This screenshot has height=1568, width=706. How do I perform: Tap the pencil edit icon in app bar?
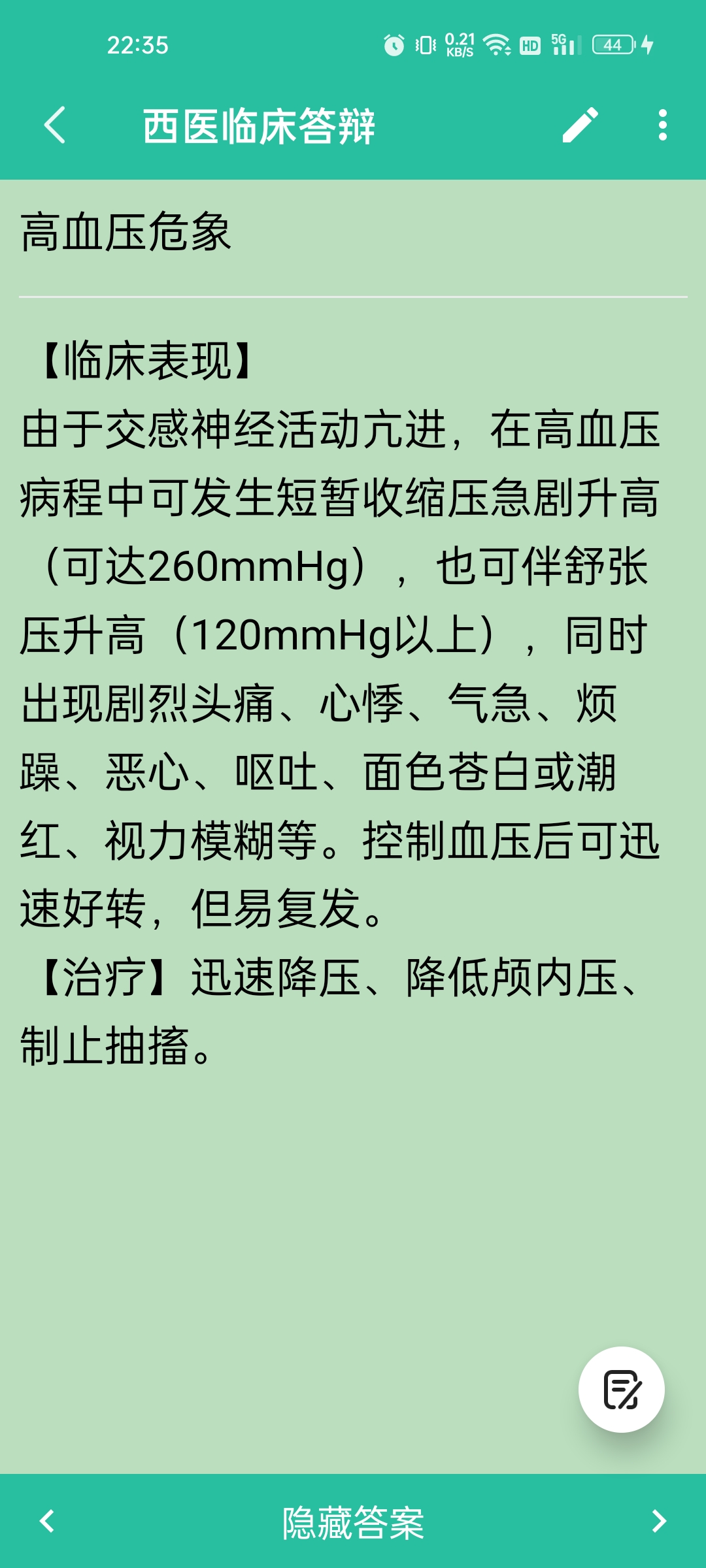point(580,125)
